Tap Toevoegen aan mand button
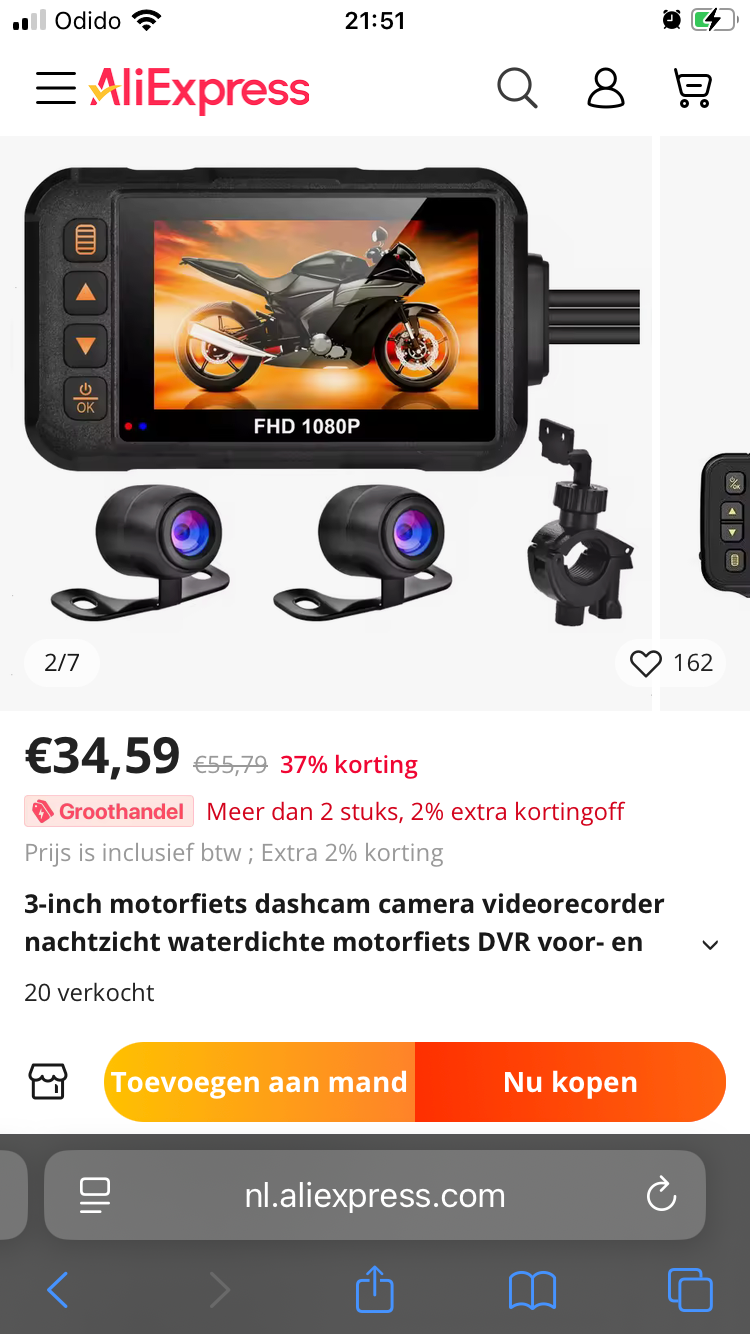The image size is (750, 1334). point(260,1082)
